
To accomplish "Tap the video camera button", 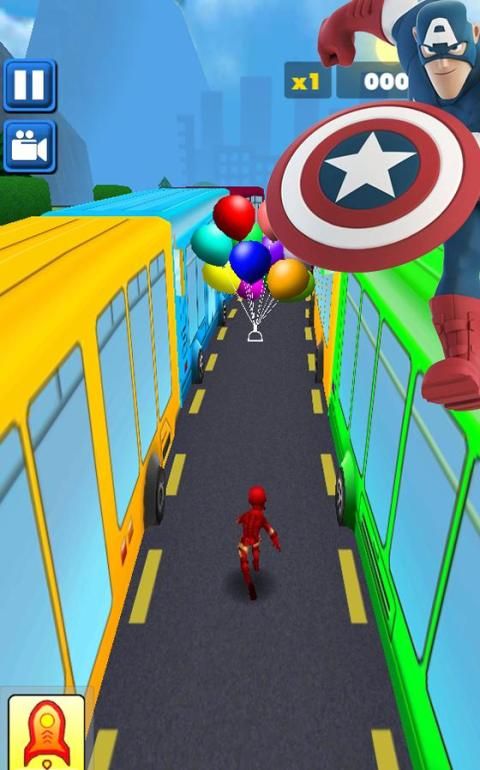I will [x=30, y=147].
